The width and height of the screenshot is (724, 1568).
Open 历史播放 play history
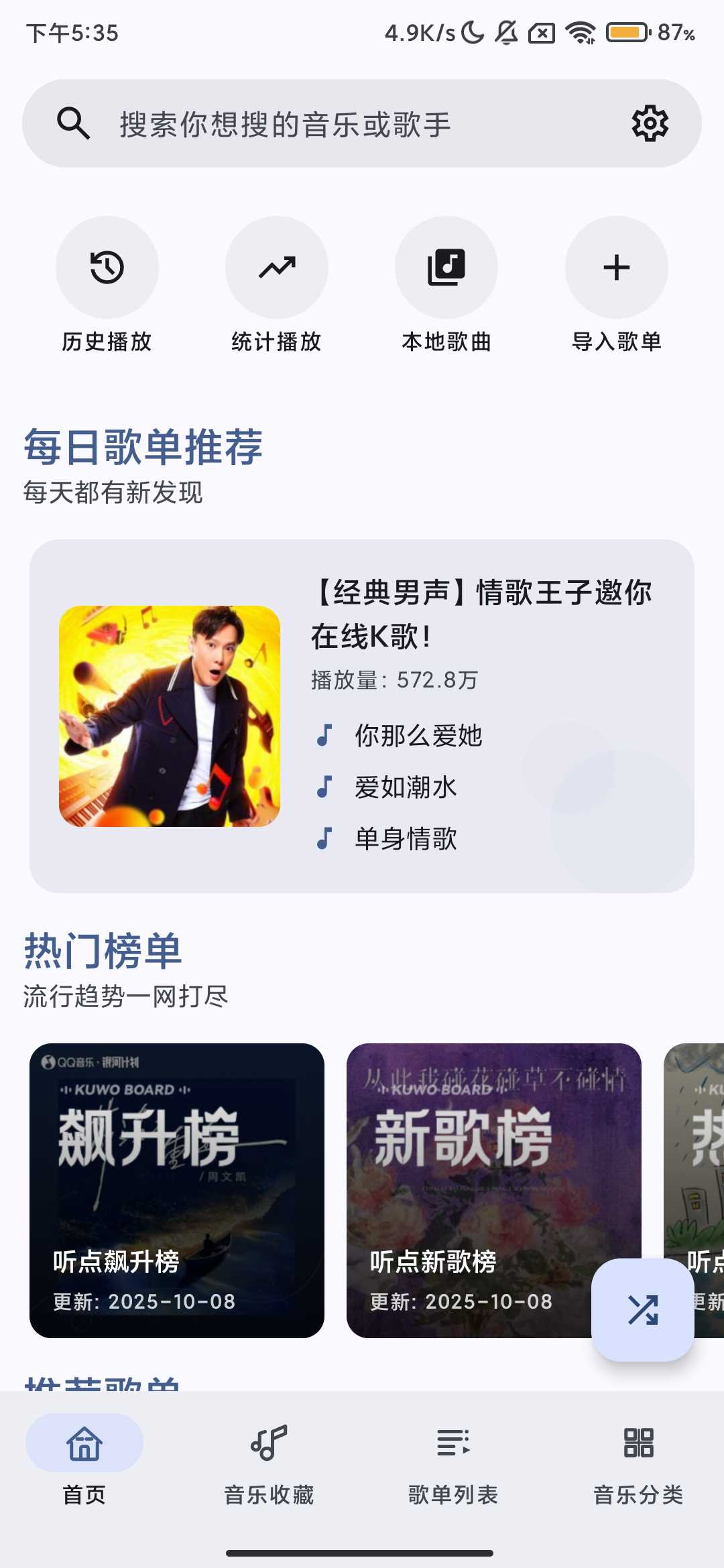pyautogui.click(x=107, y=268)
